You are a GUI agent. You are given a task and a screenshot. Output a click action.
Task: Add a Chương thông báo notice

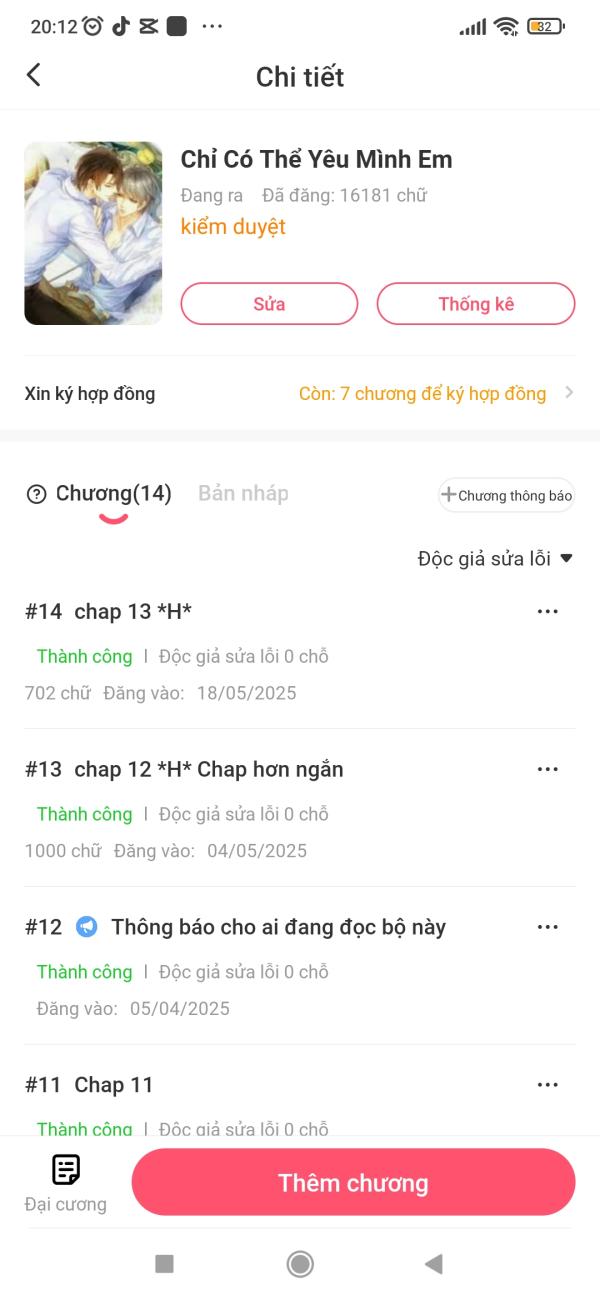point(507,495)
